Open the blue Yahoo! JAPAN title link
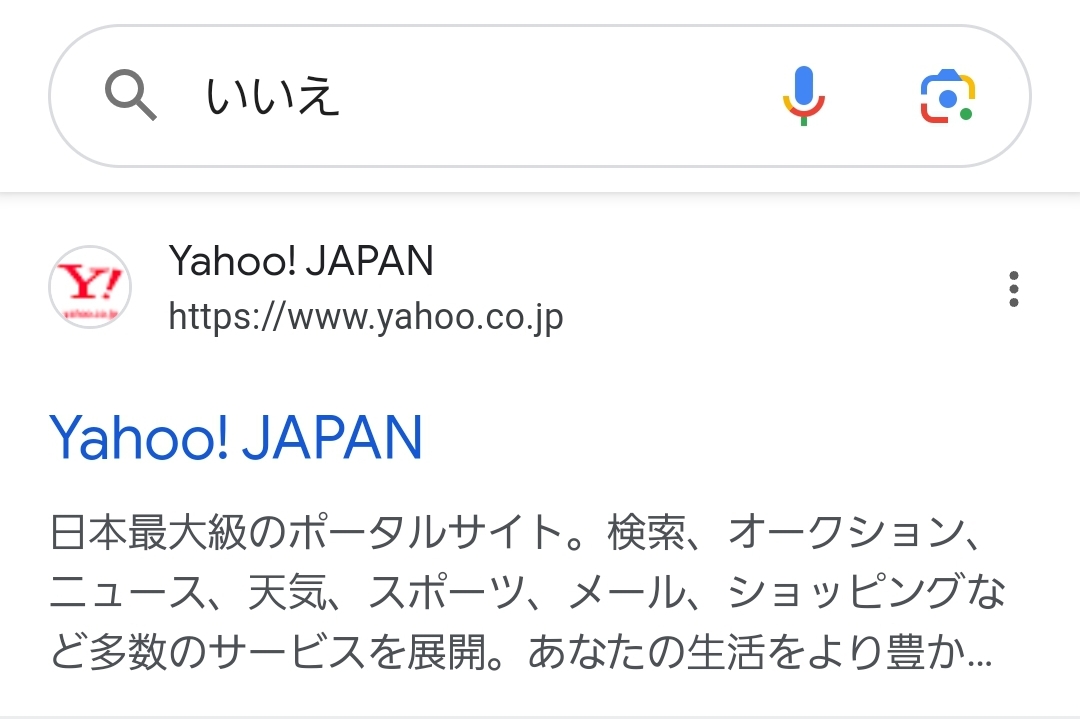Screen dimensions: 1080x719 click(236, 437)
